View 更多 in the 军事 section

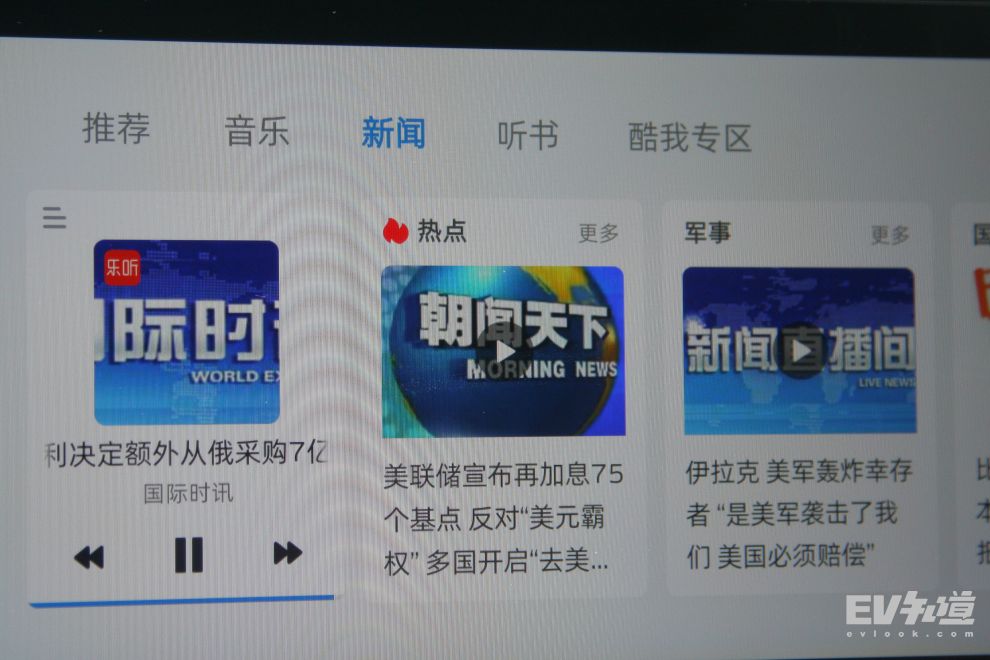pyautogui.click(x=890, y=235)
